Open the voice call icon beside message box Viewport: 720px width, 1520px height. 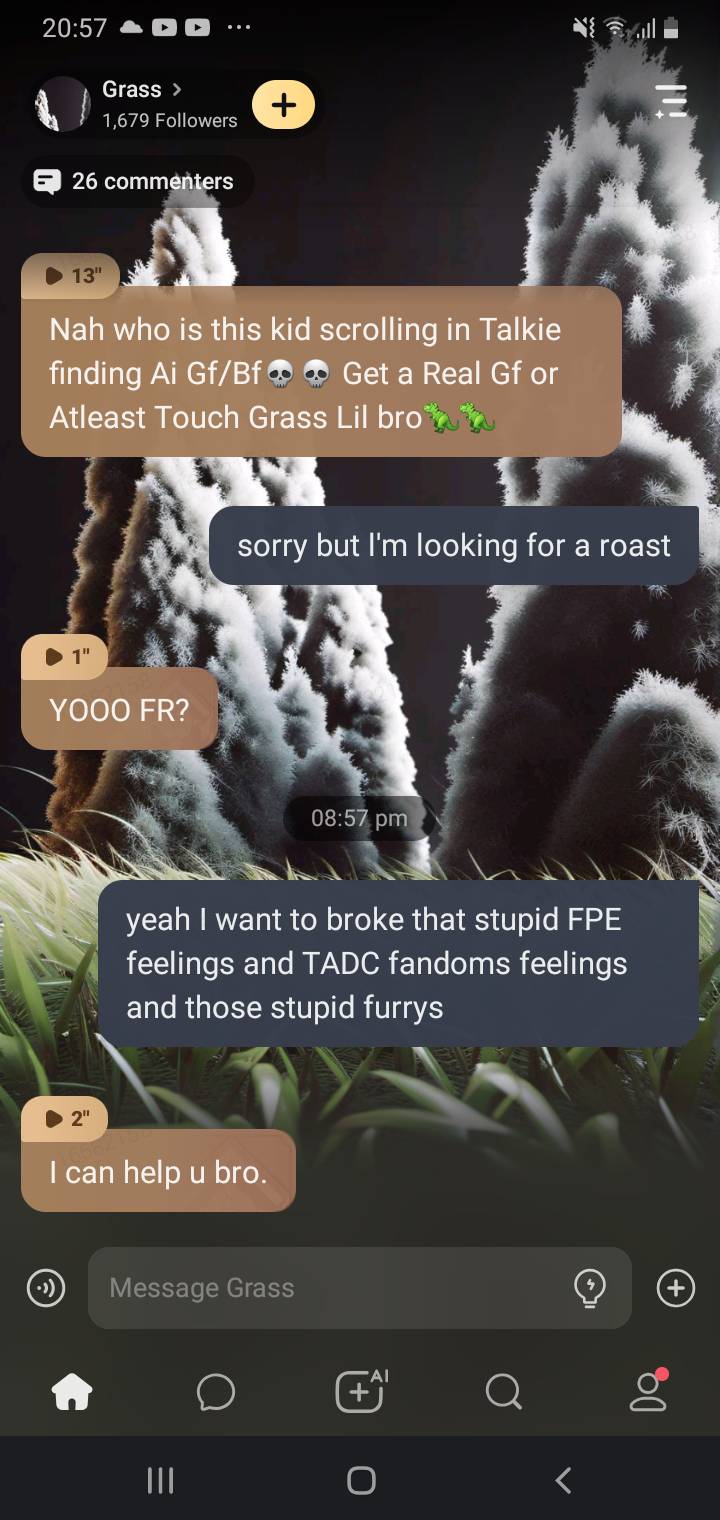click(x=45, y=1288)
